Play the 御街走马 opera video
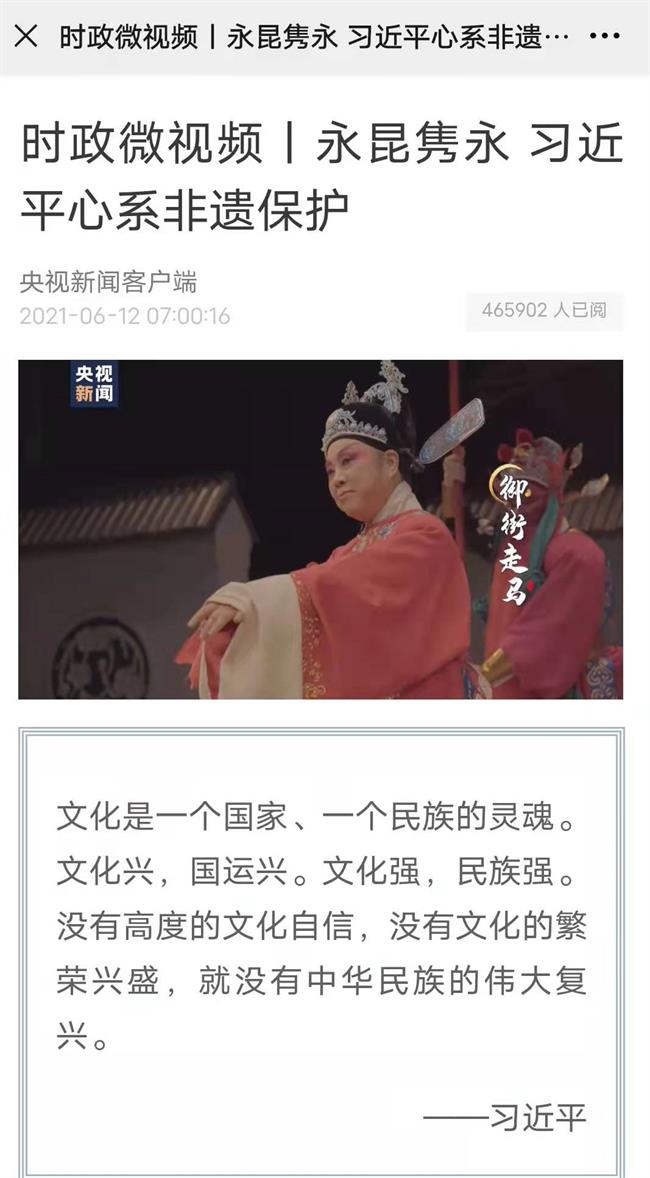 pyautogui.click(x=320, y=529)
